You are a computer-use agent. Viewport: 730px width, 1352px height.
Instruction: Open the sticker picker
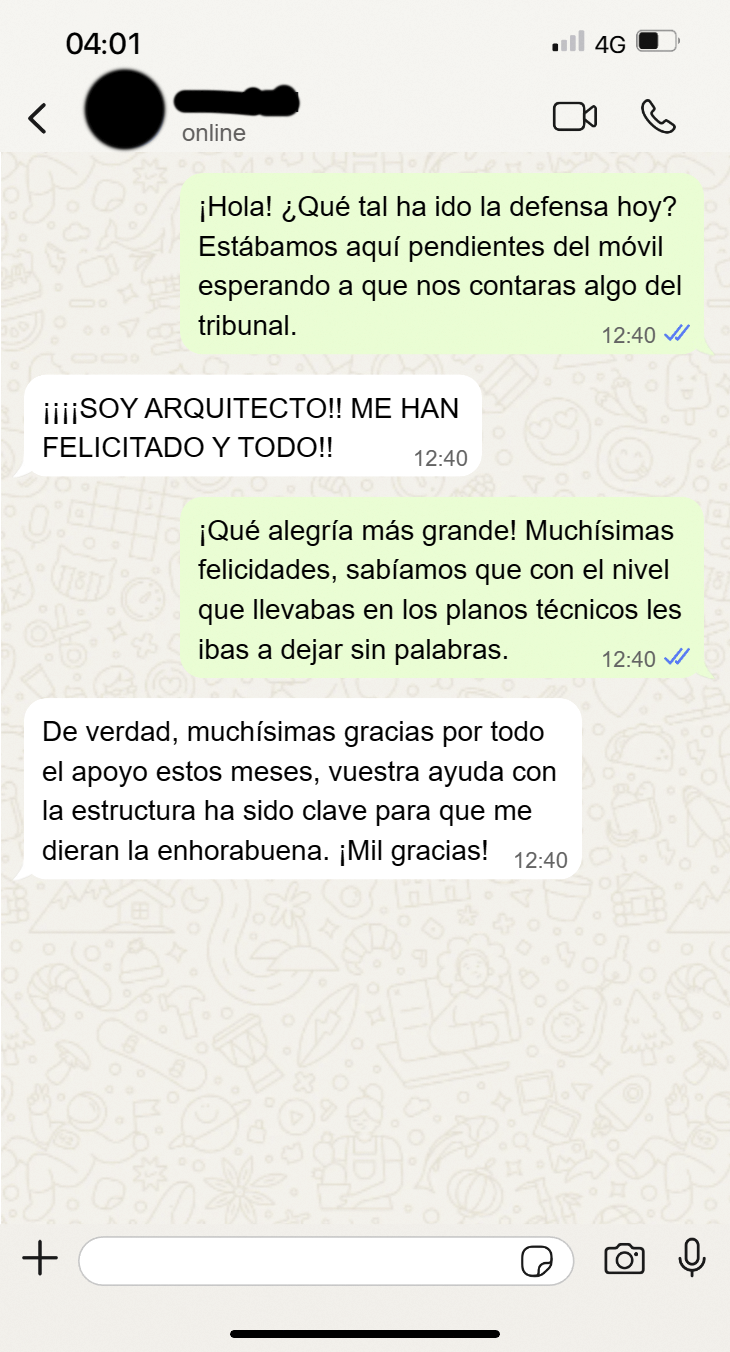pos(537,1261)
